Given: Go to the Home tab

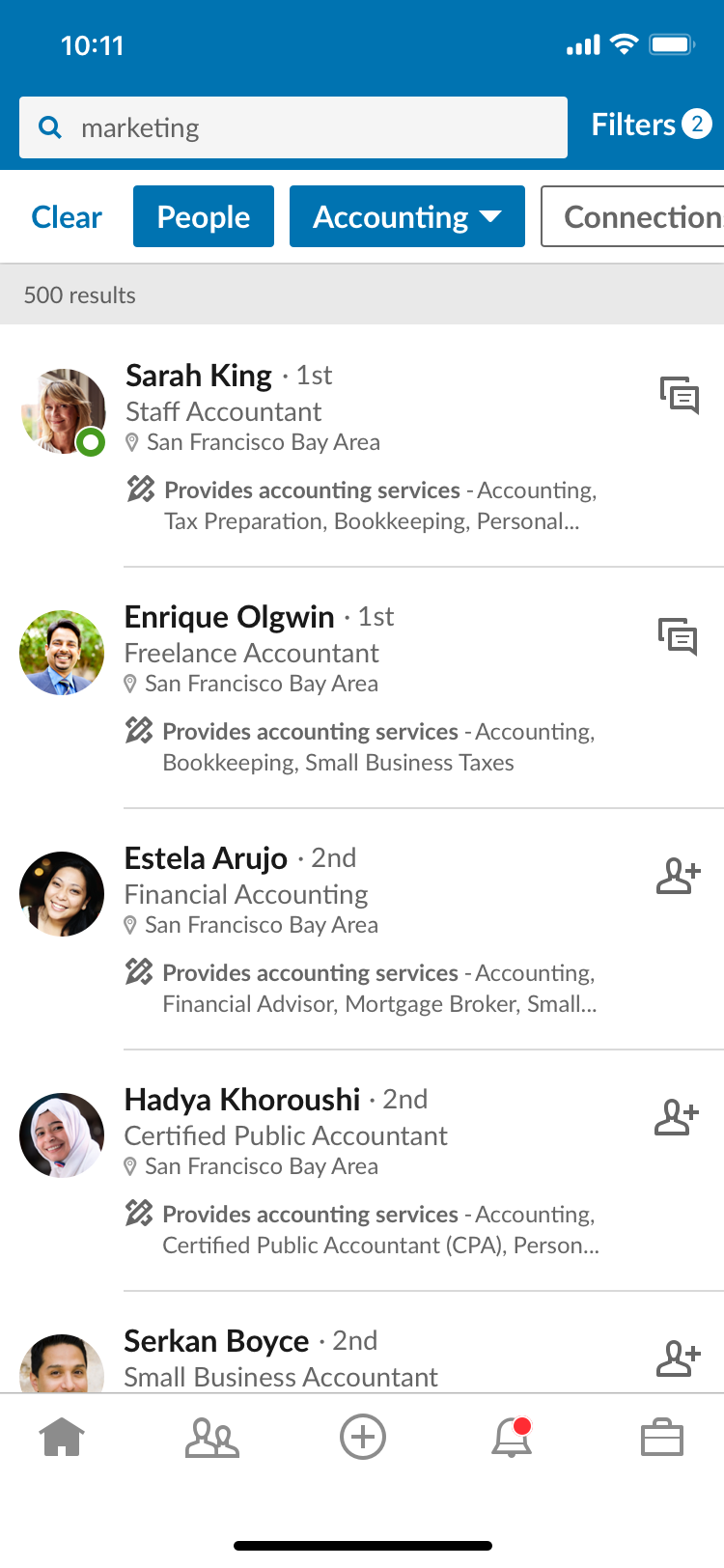Looking at the screenshot, I should click(62, 1438).
